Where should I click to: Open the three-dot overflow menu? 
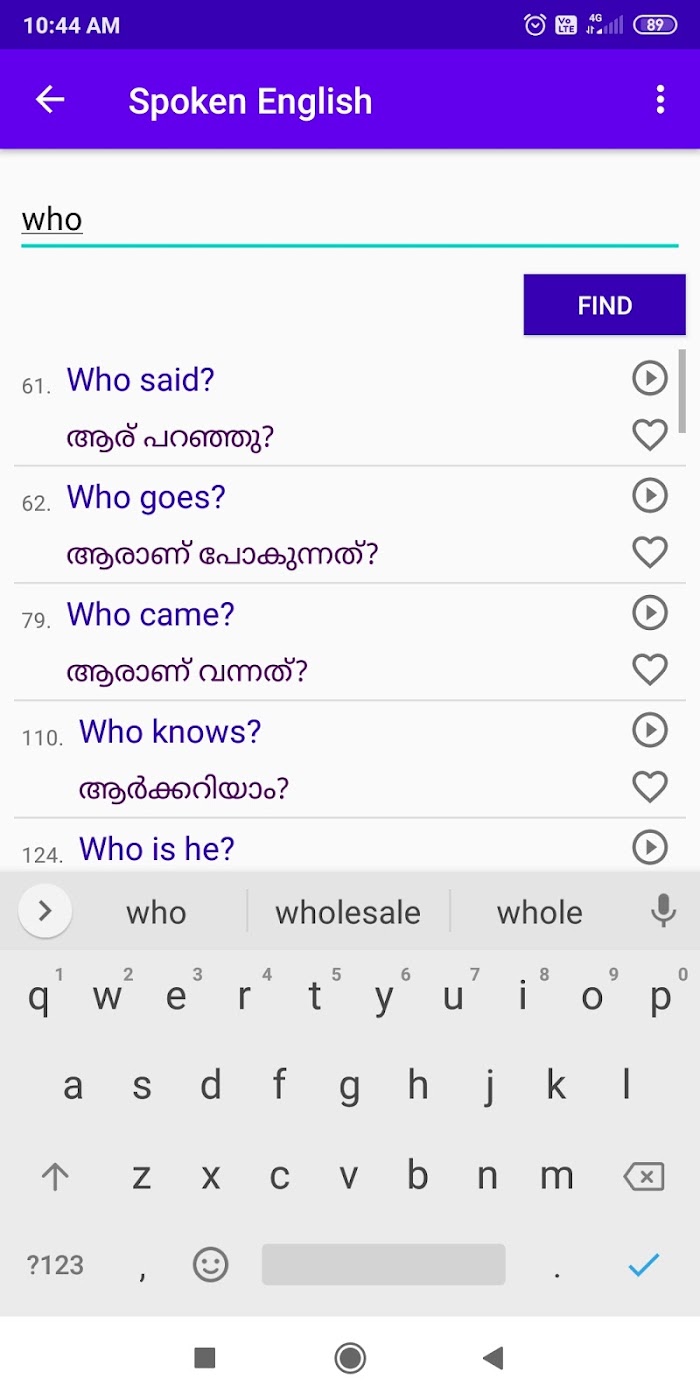pos(660,100)
